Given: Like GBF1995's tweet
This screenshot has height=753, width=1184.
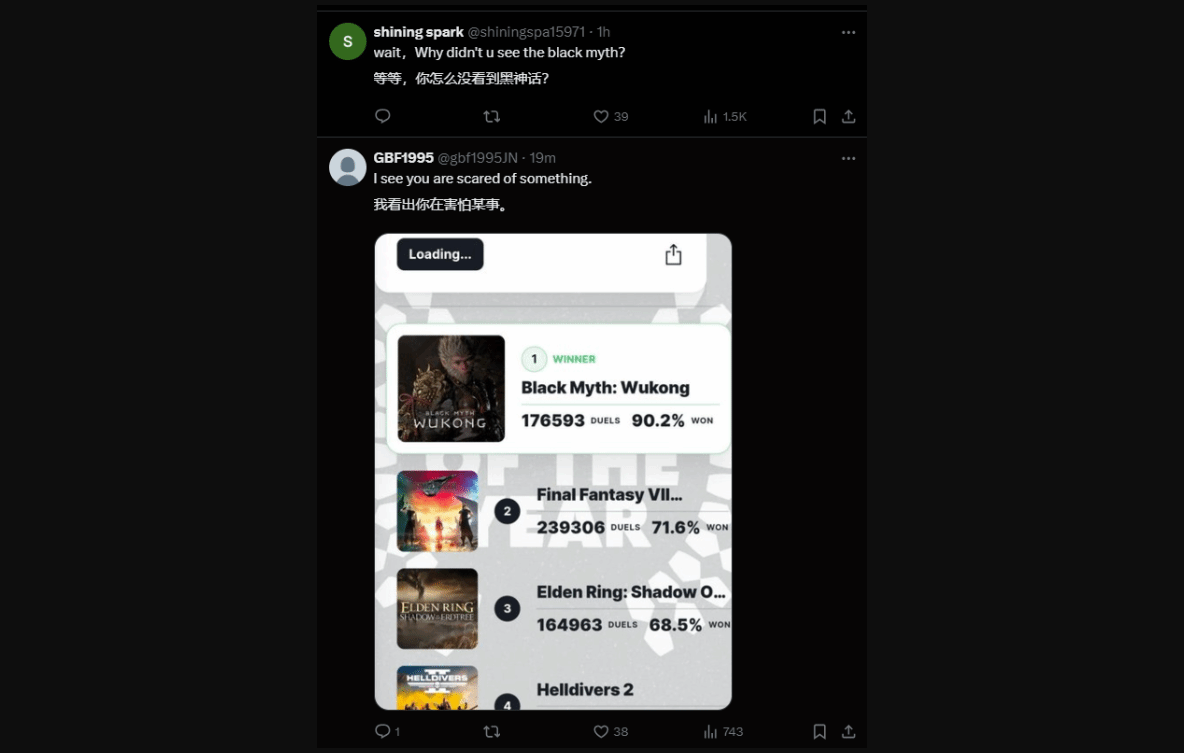Looking at the screenshot, I should tap(601, 731).
